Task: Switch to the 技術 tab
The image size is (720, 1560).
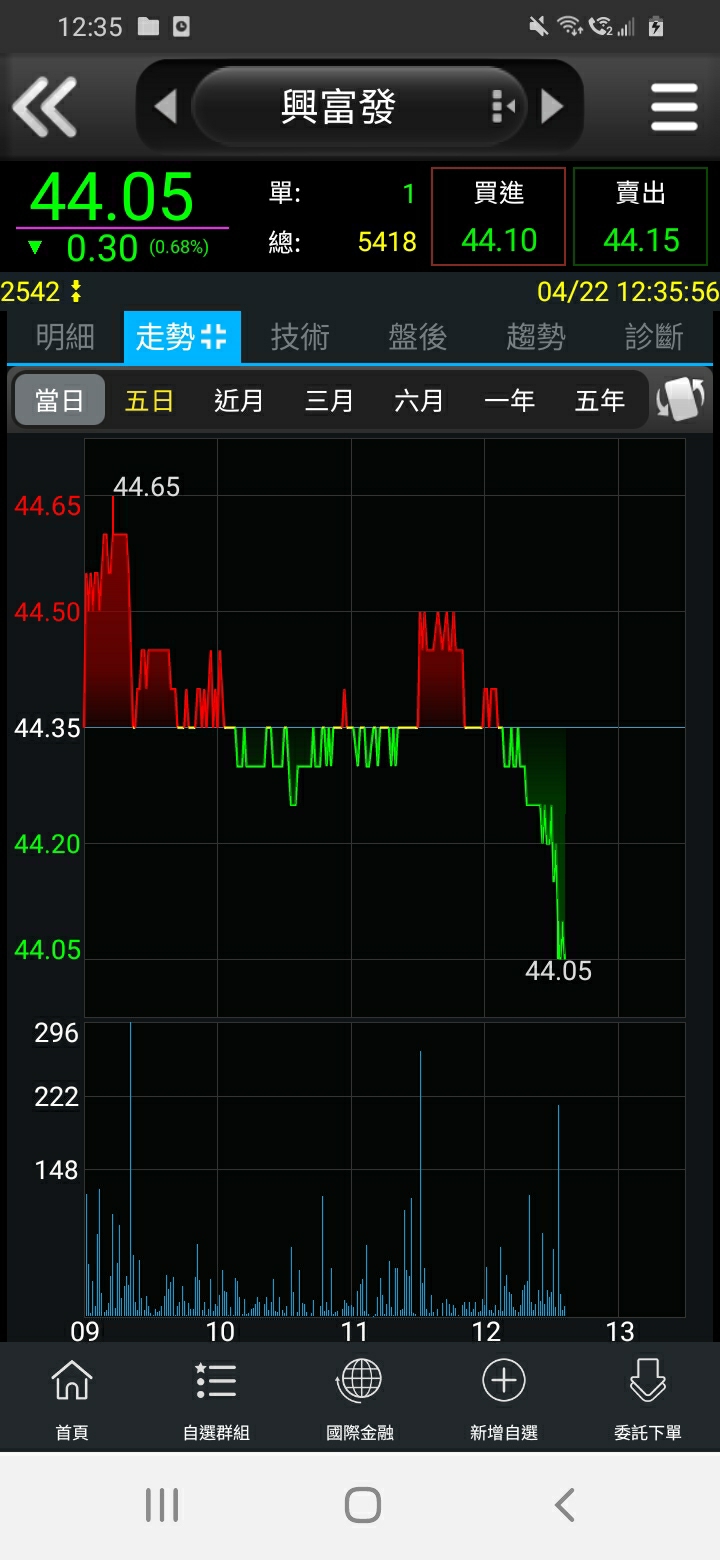Action: tap(300, 337)
